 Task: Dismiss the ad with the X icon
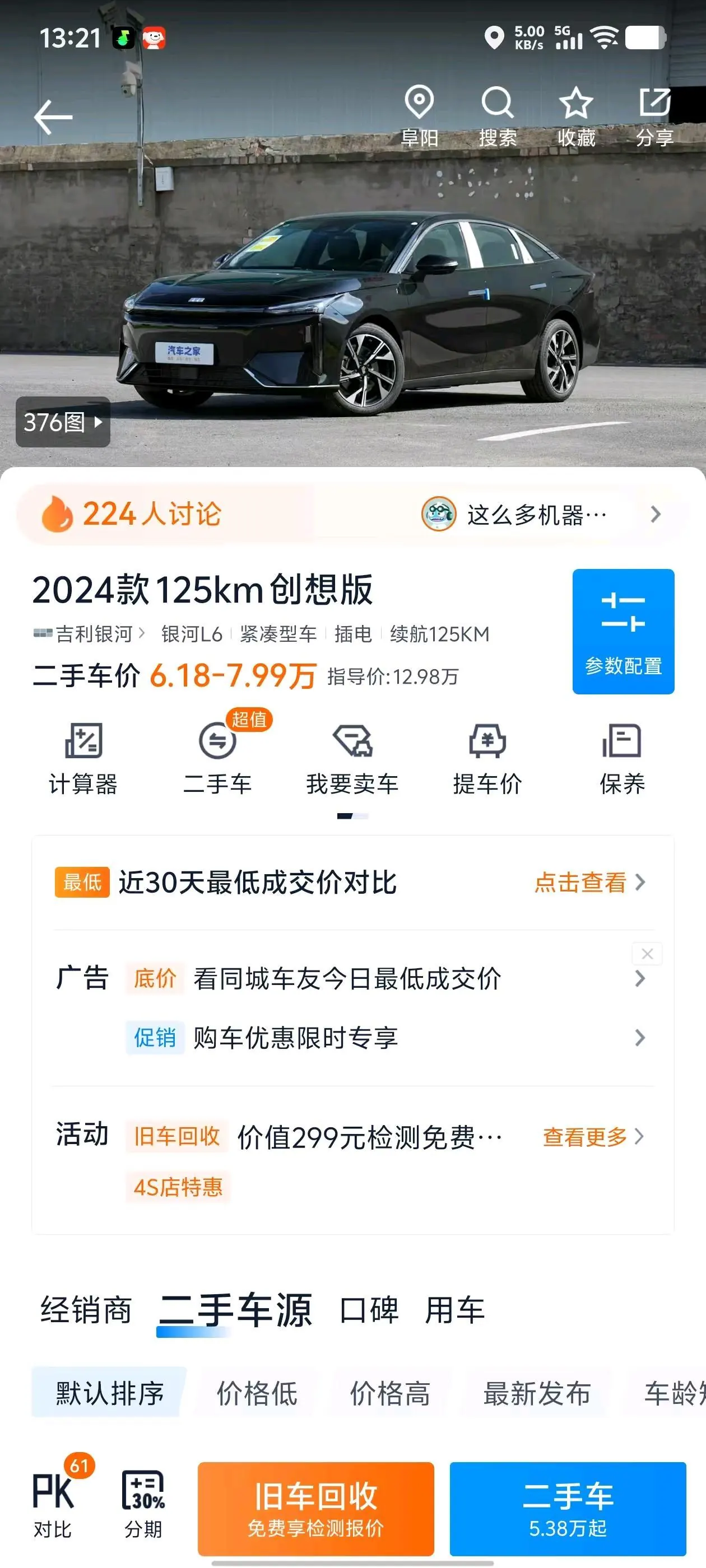pos(647,953)
